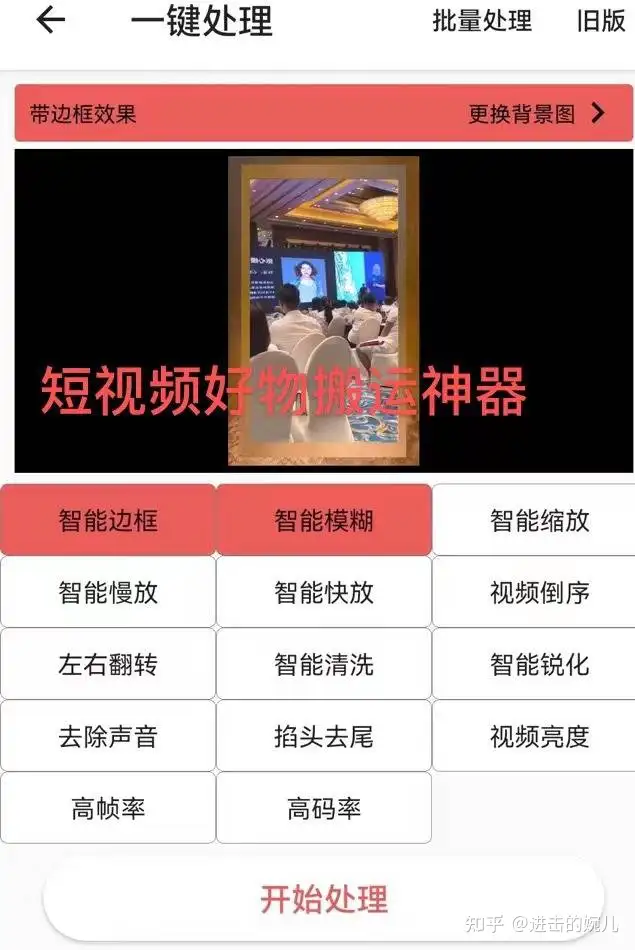The width and height of the screenshot is (635, 950).
Task: Select 视频亮度 brightness option
Action: (x=539, y=737)
